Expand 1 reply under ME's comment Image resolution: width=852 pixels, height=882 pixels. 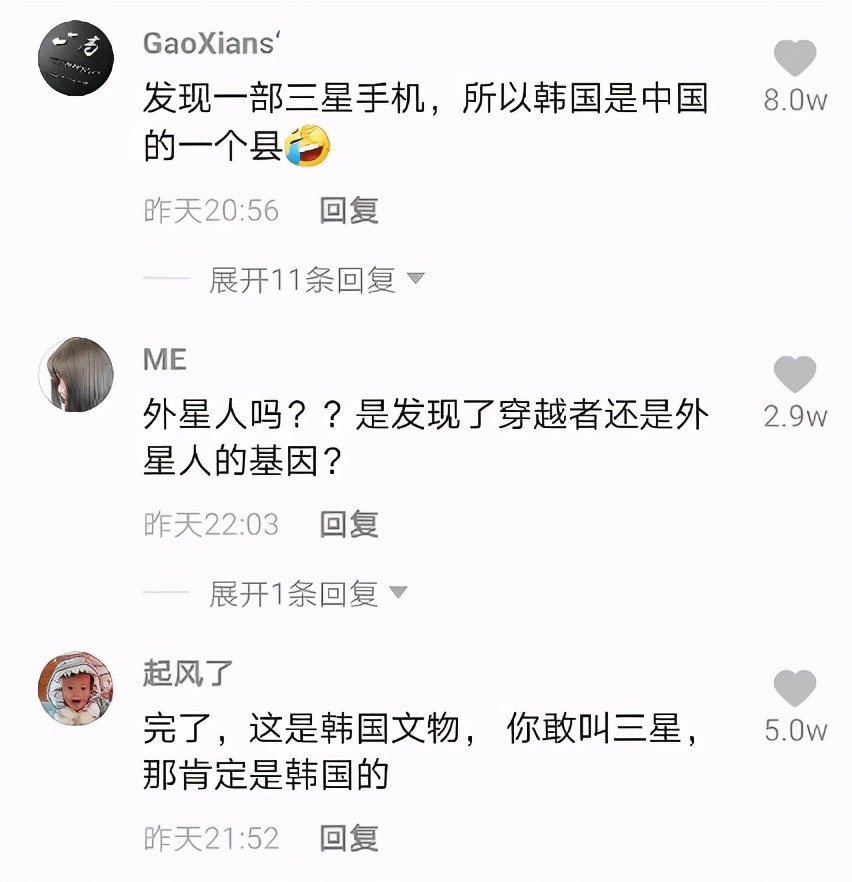coord(307,594)
